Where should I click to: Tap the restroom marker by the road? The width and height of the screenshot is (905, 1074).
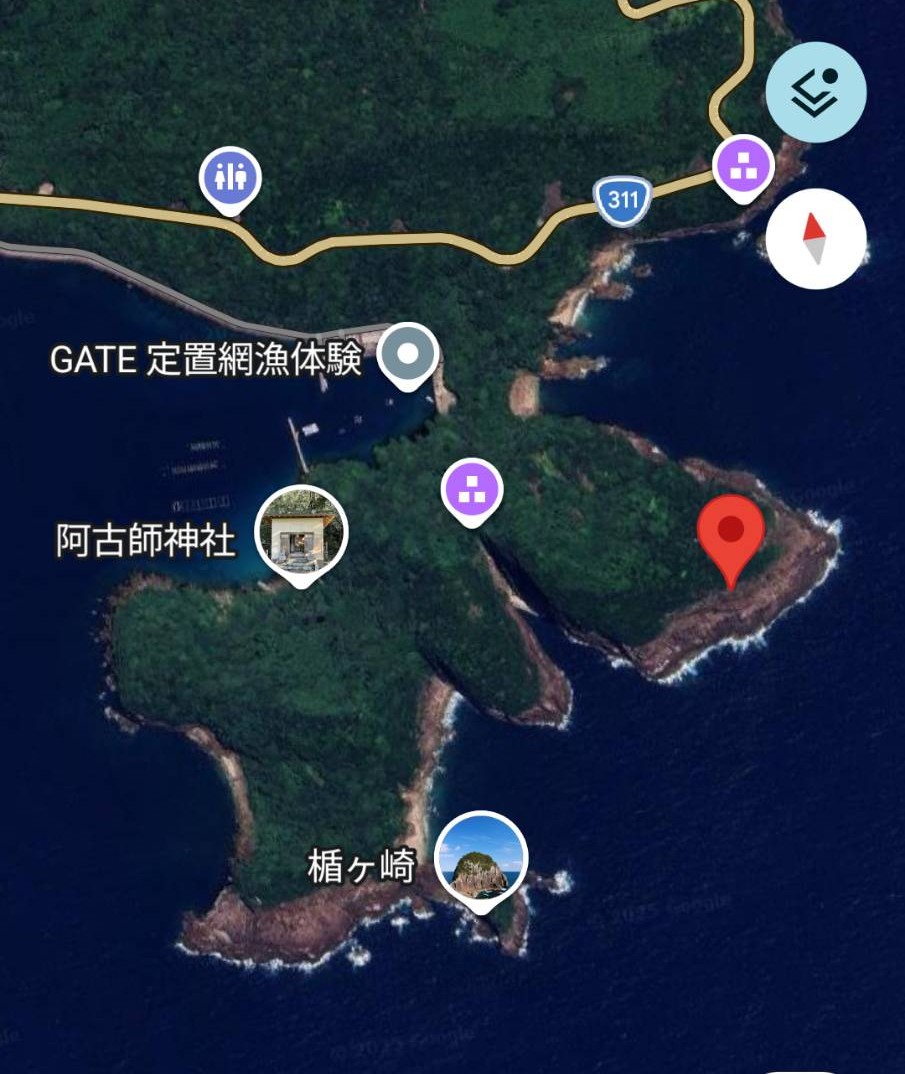tap(231, 177)
